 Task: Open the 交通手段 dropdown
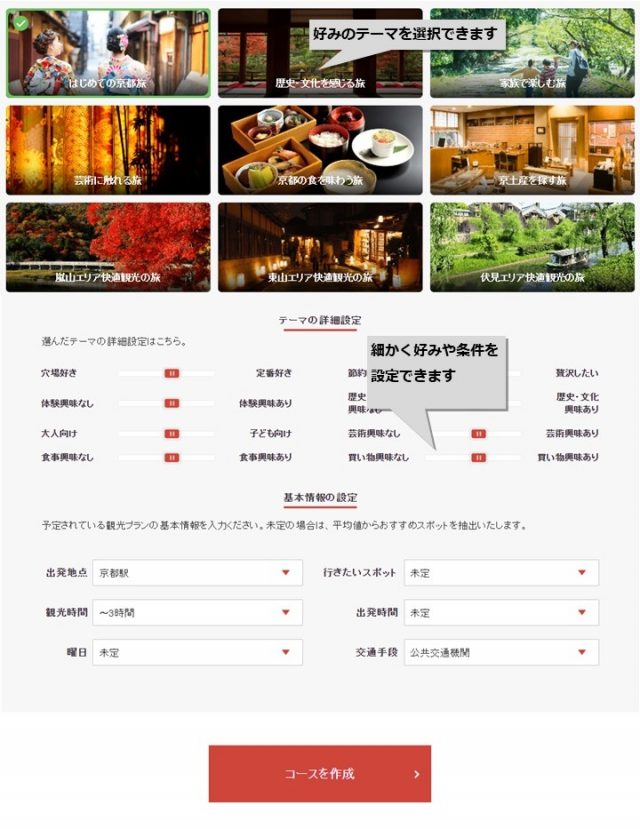tap(501, 652)
